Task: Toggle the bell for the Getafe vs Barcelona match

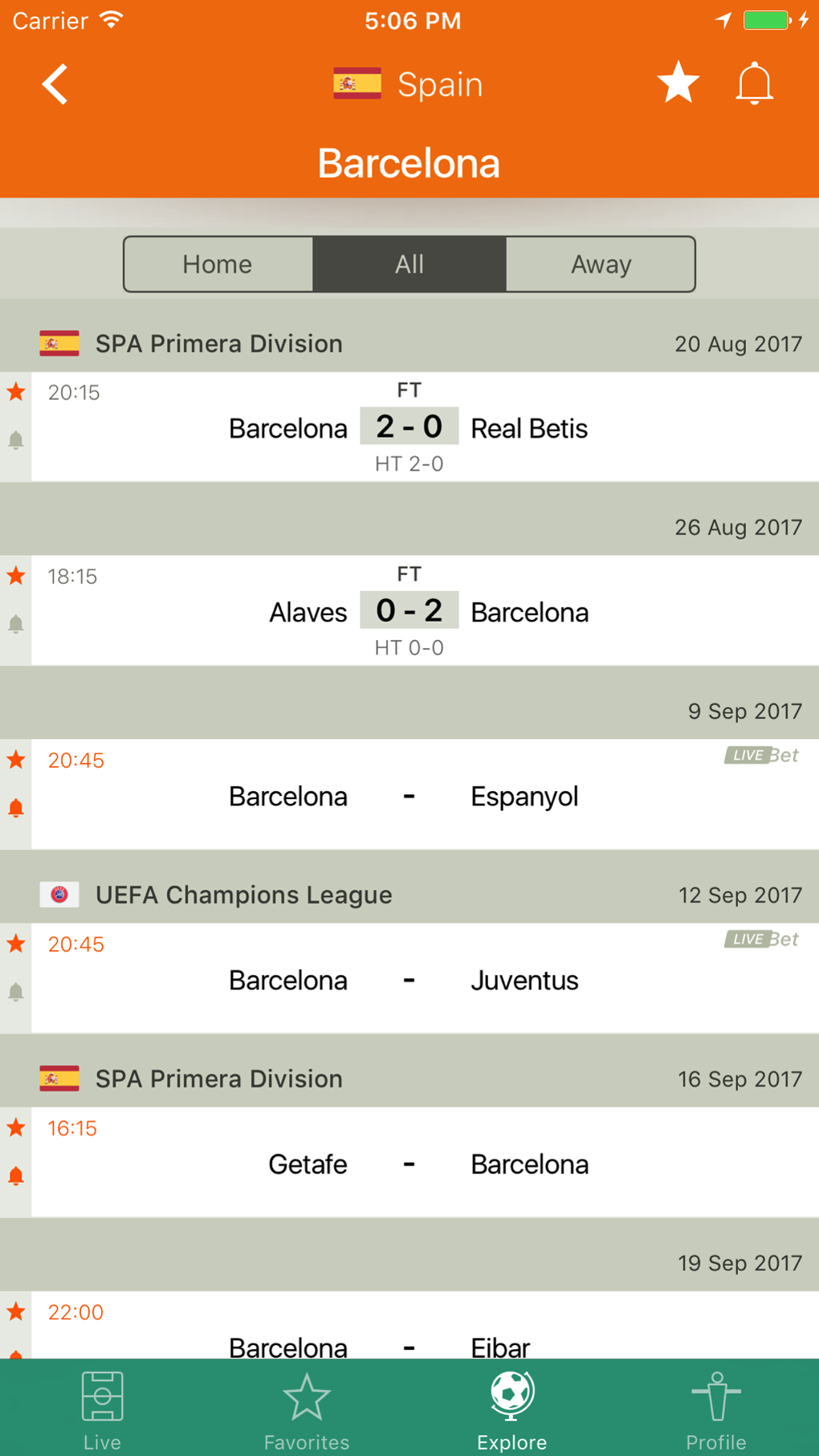Action: click(x=15, y=1177)
